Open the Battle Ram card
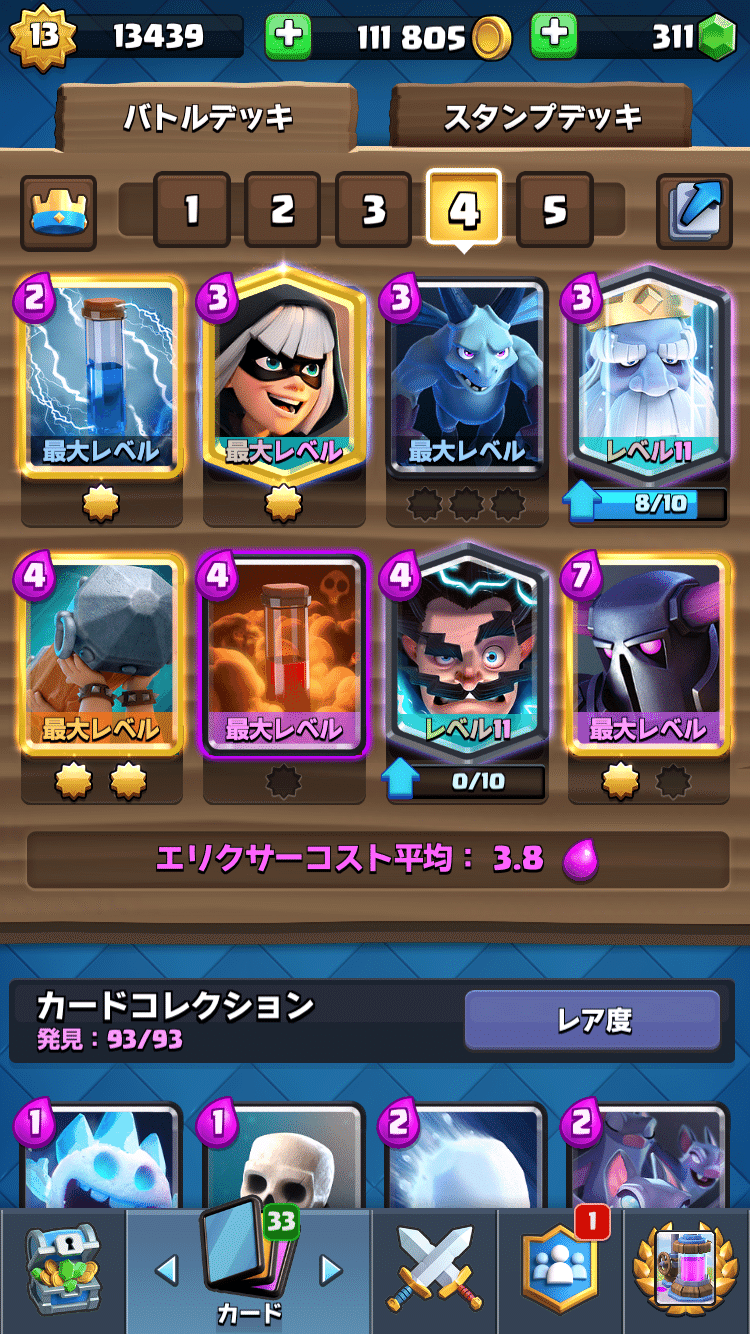Viewport: 750px width, 1334px height. tap(101, 655)
